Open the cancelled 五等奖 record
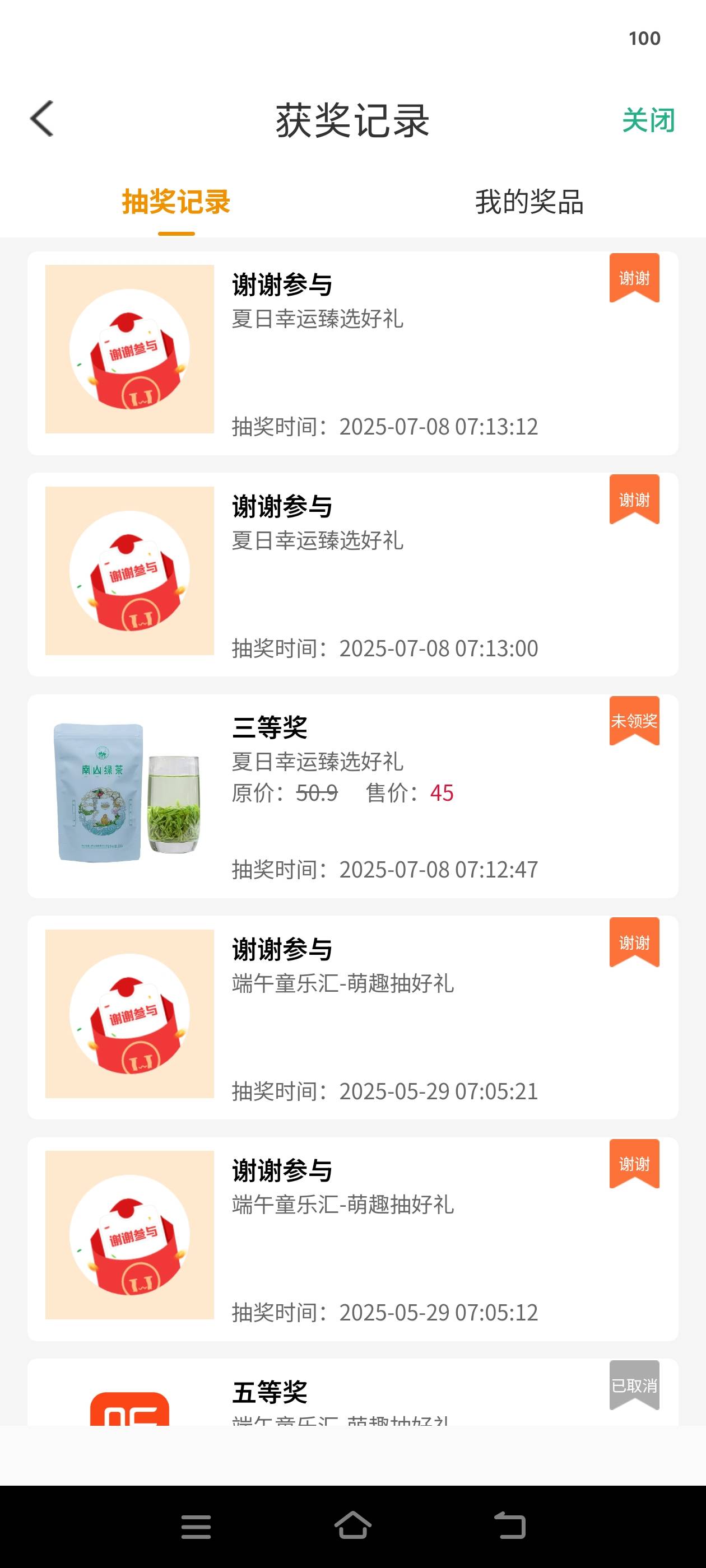 (352, 1393)
